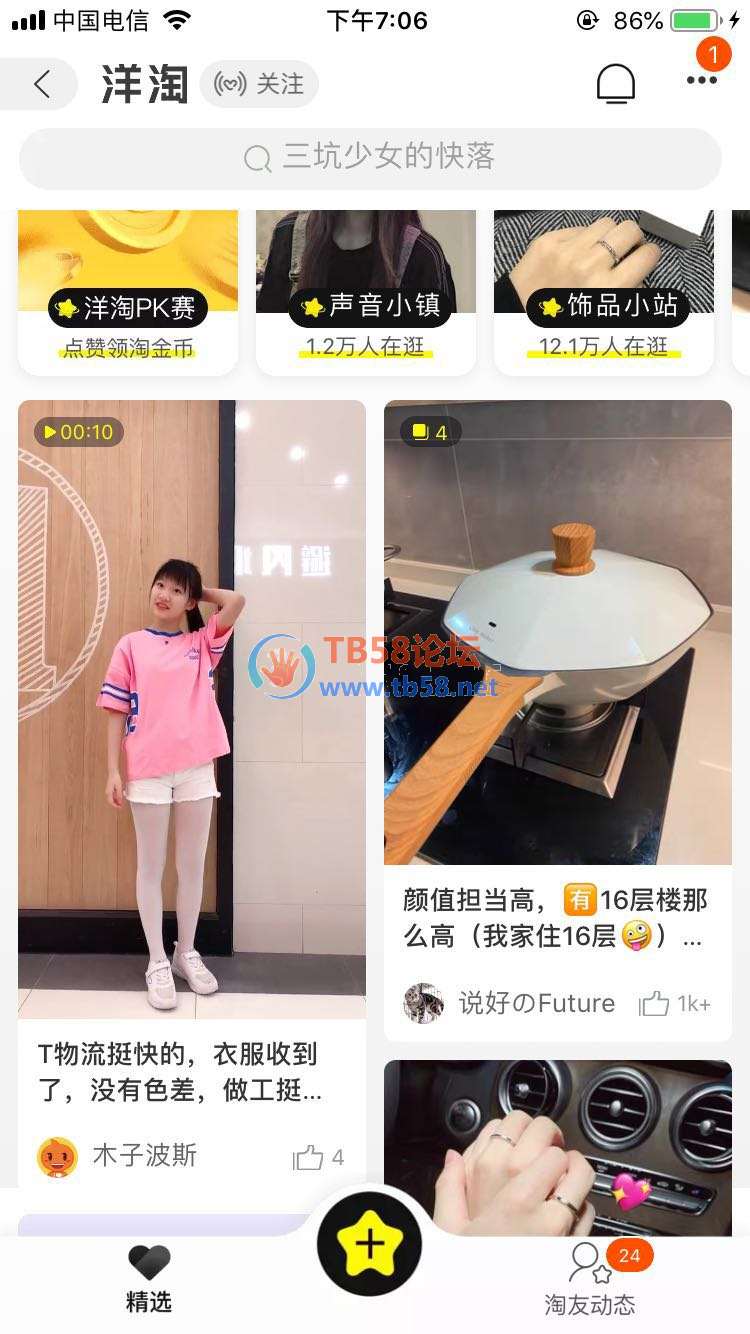Image resolution: width=750 pixels, height=1334 pixels.
Task: Create a post with the plus star button
Action: click(370, 1245)
